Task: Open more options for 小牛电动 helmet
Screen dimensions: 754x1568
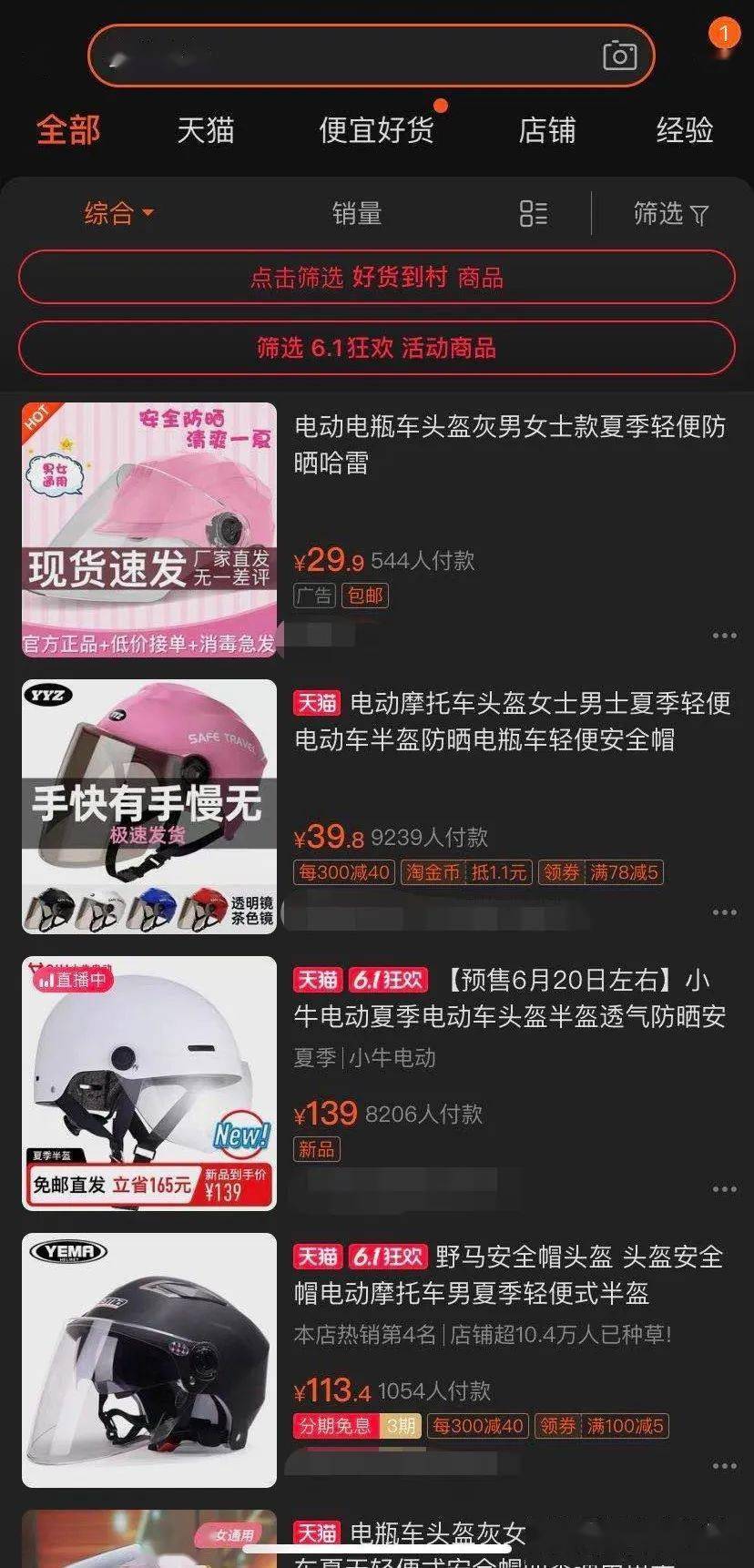Action: (x=724, y=1189)
